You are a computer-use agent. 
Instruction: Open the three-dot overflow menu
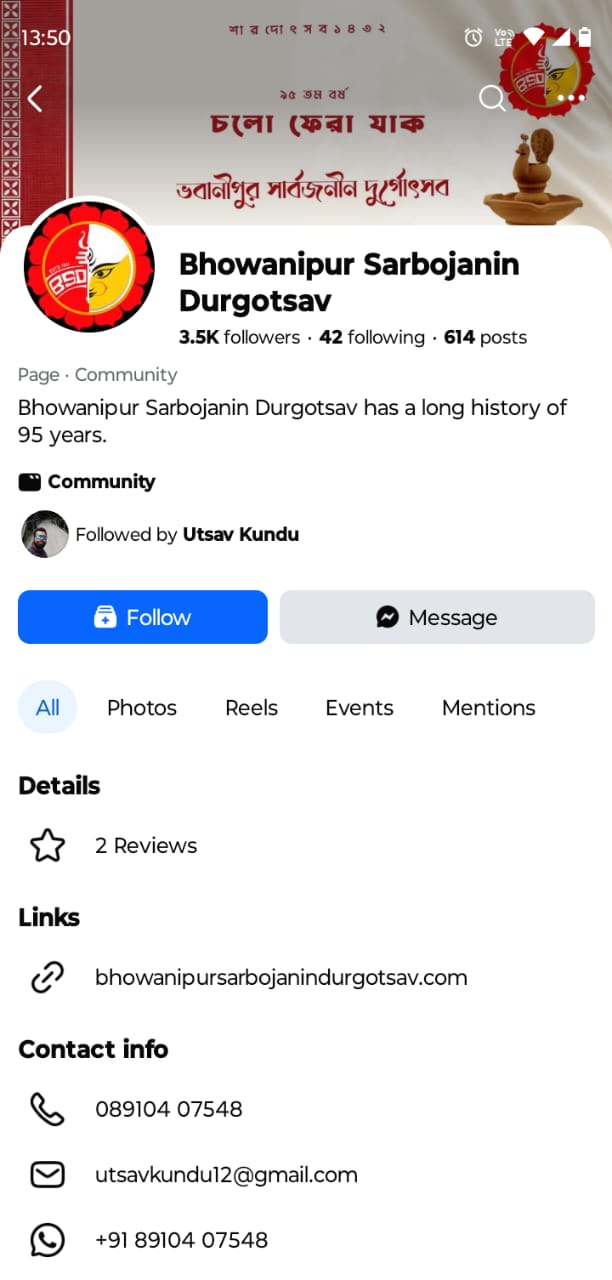[571, 98]
